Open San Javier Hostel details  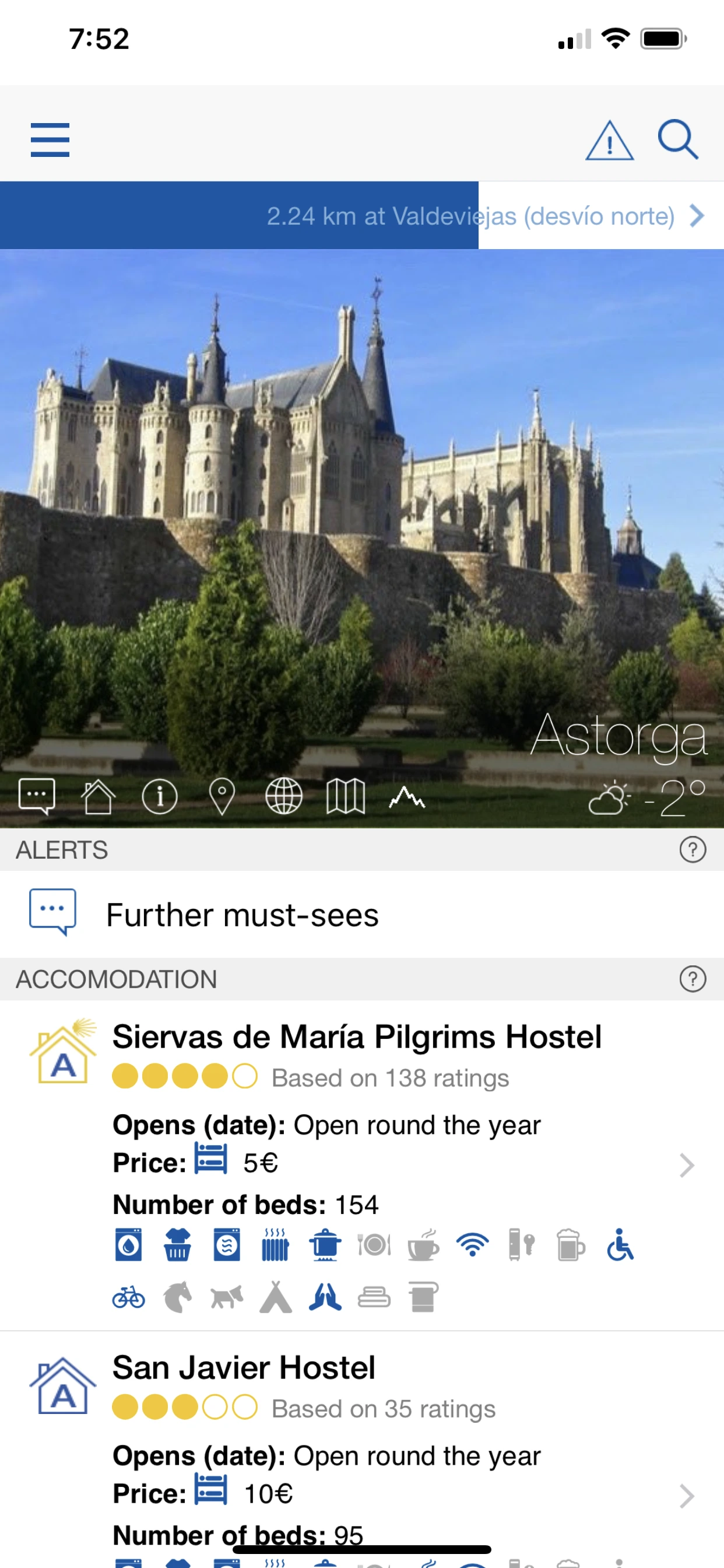243,1368
